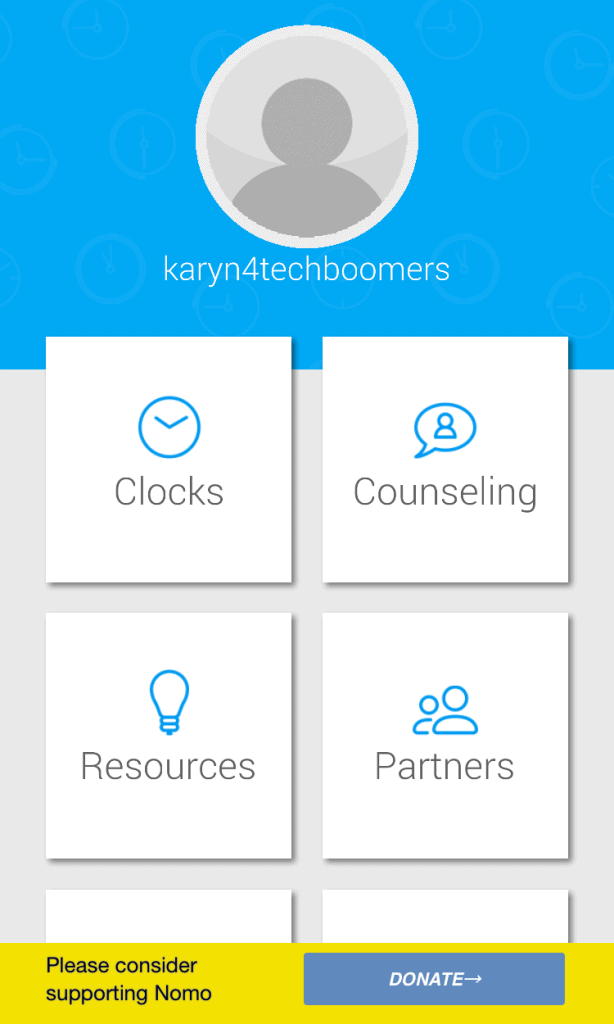614x1024 pixels.
Task: Go to the Resources section
Action: point(169,735)
